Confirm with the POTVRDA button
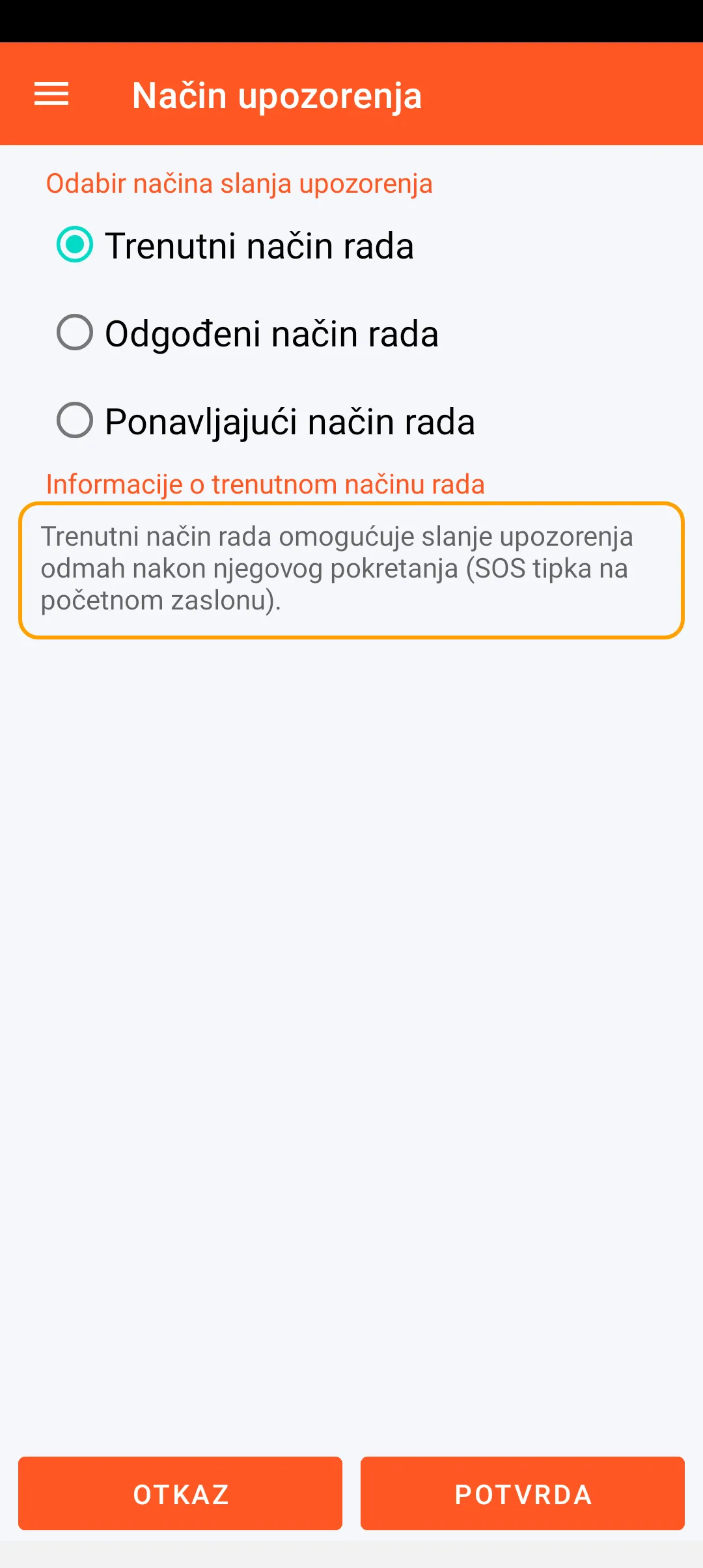 523,1494
